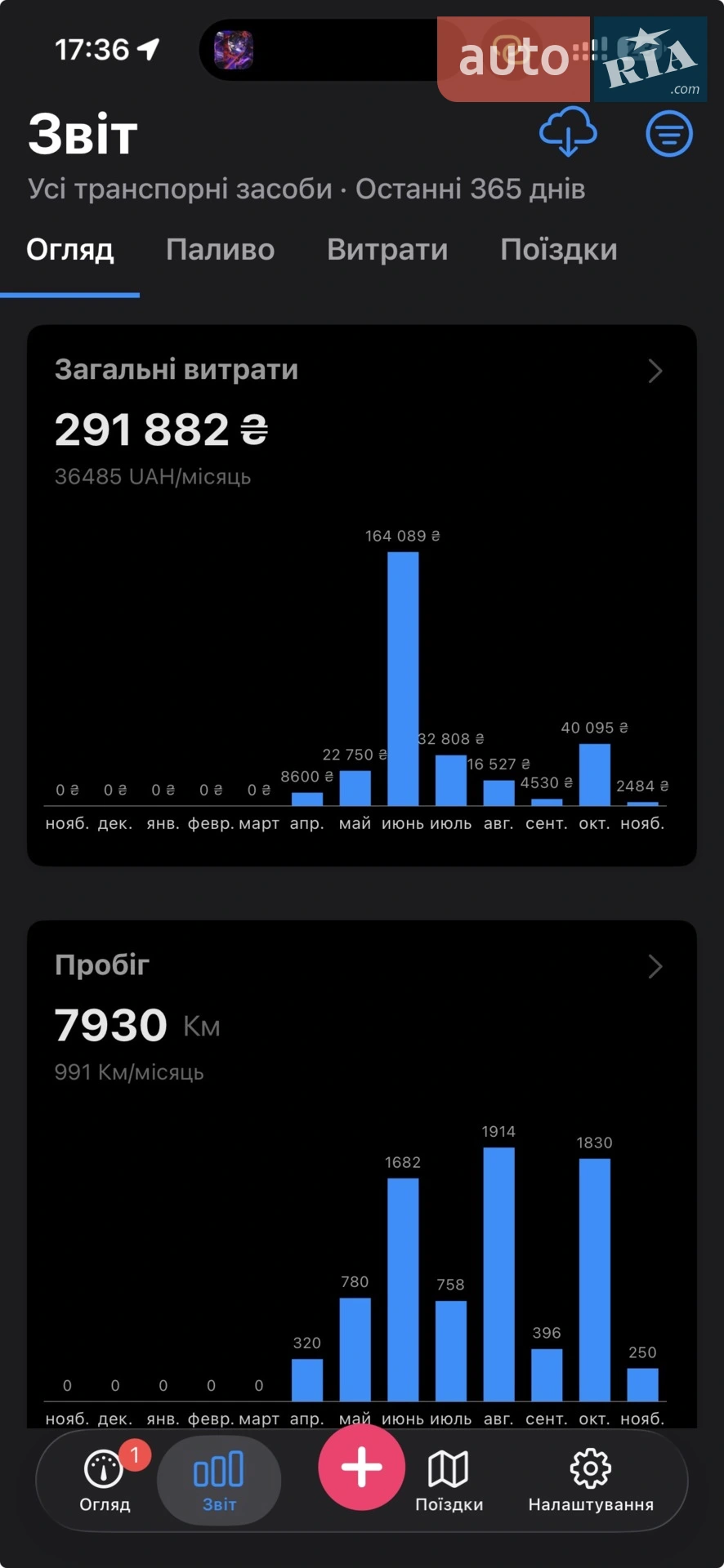Go to Огляд in bottom navigation
Screen dimensions: 724x1568
coord(105,1480)
